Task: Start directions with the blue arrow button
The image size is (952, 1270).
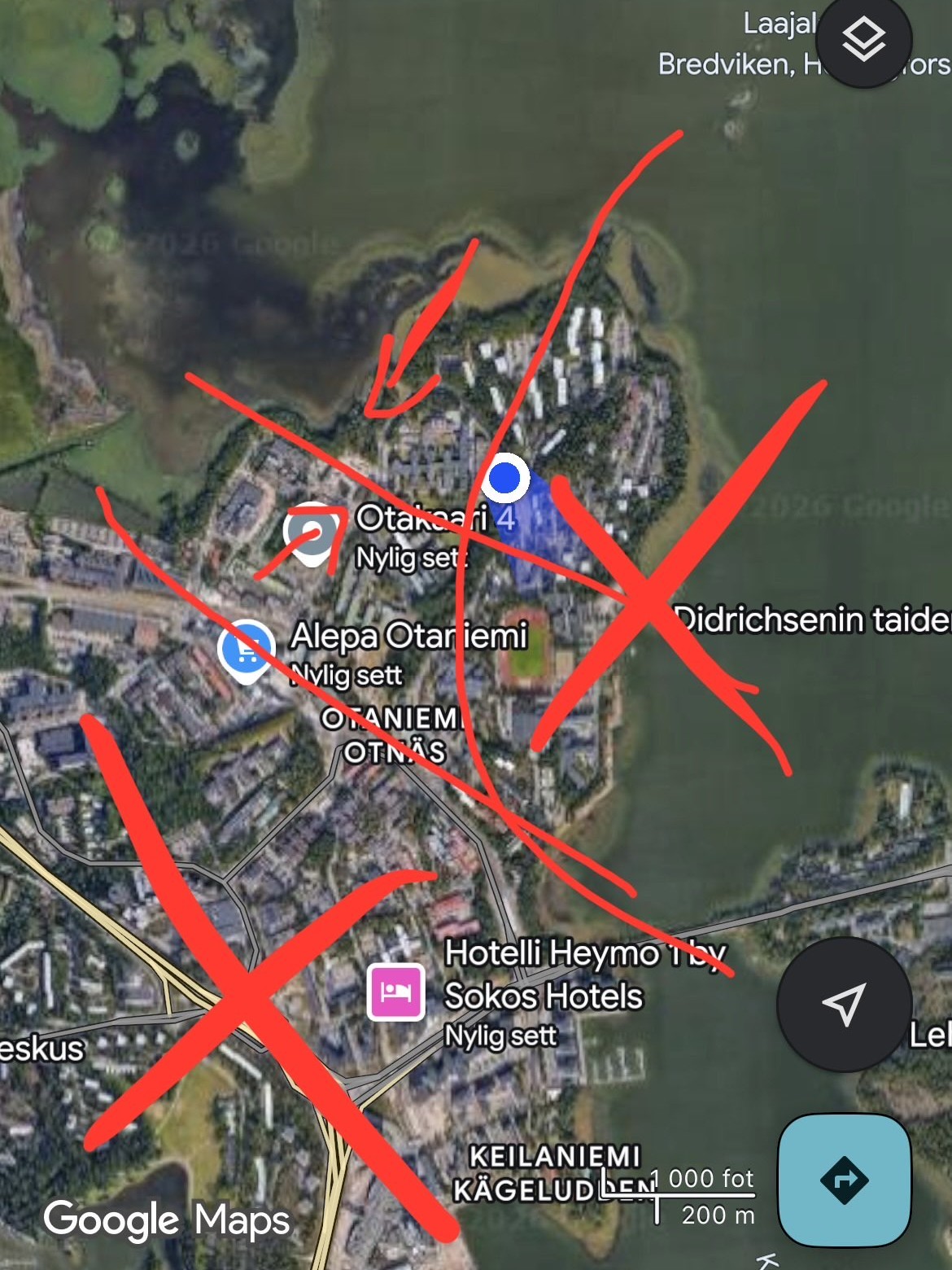Action: coord(844,1180)
